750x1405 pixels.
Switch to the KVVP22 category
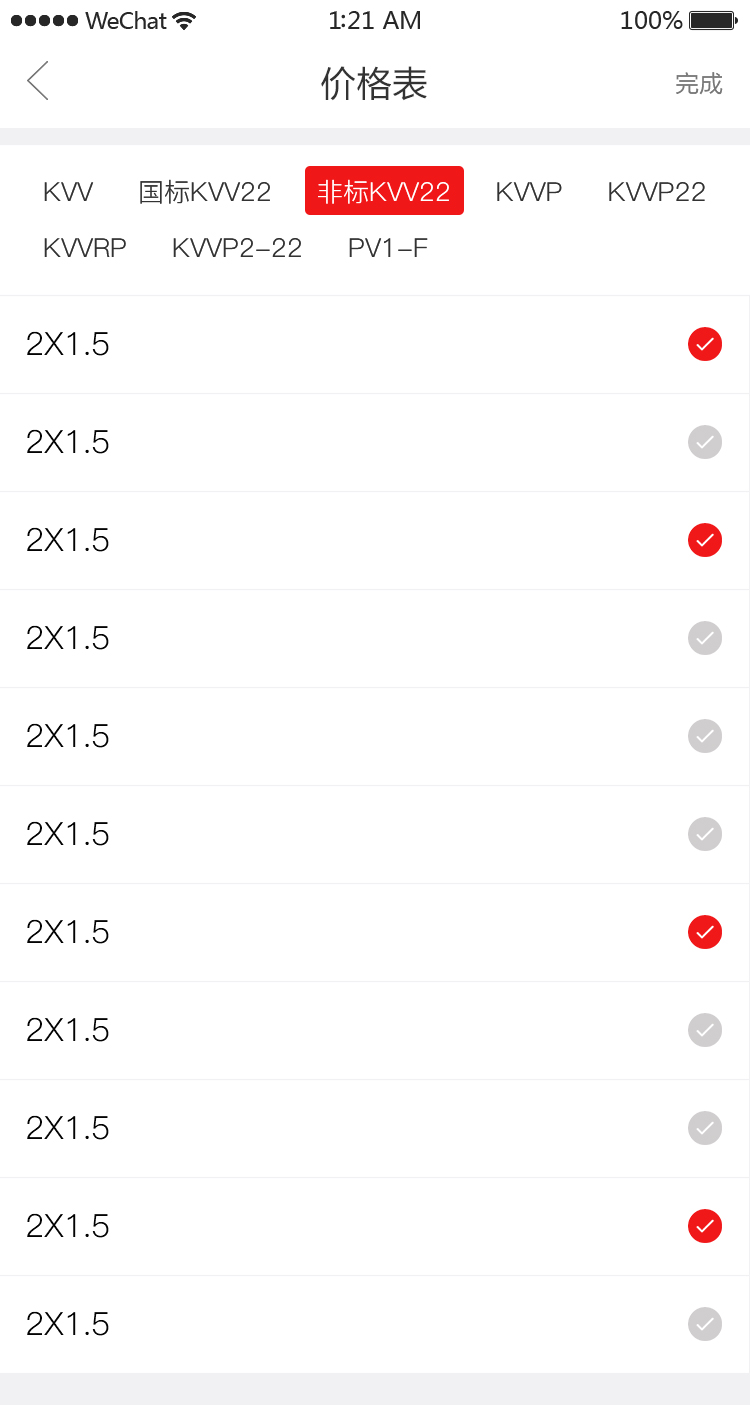click(656, 191)
